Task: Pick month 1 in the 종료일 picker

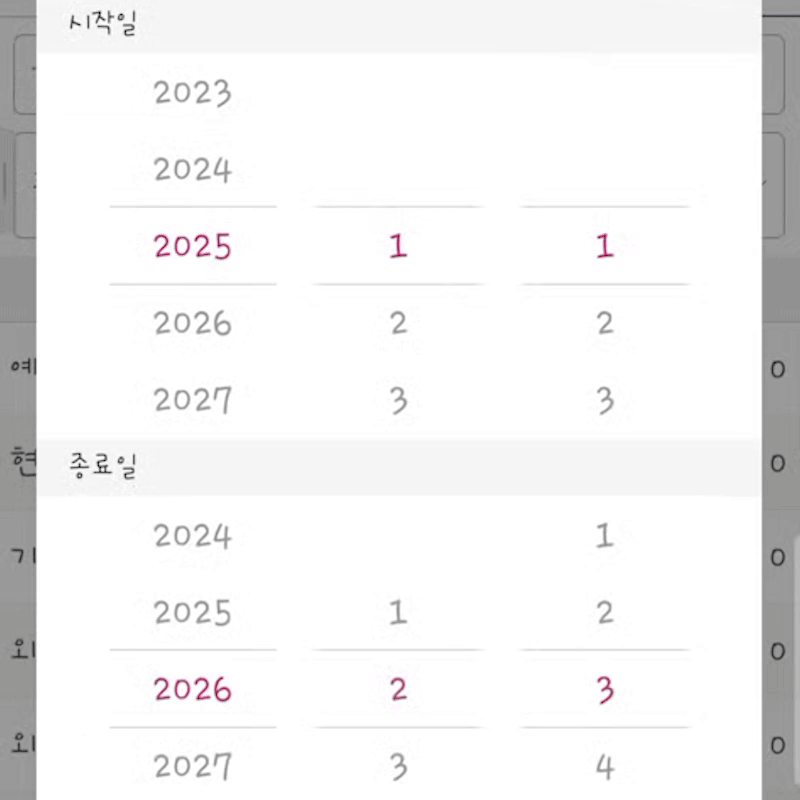Action: point(398,612)
